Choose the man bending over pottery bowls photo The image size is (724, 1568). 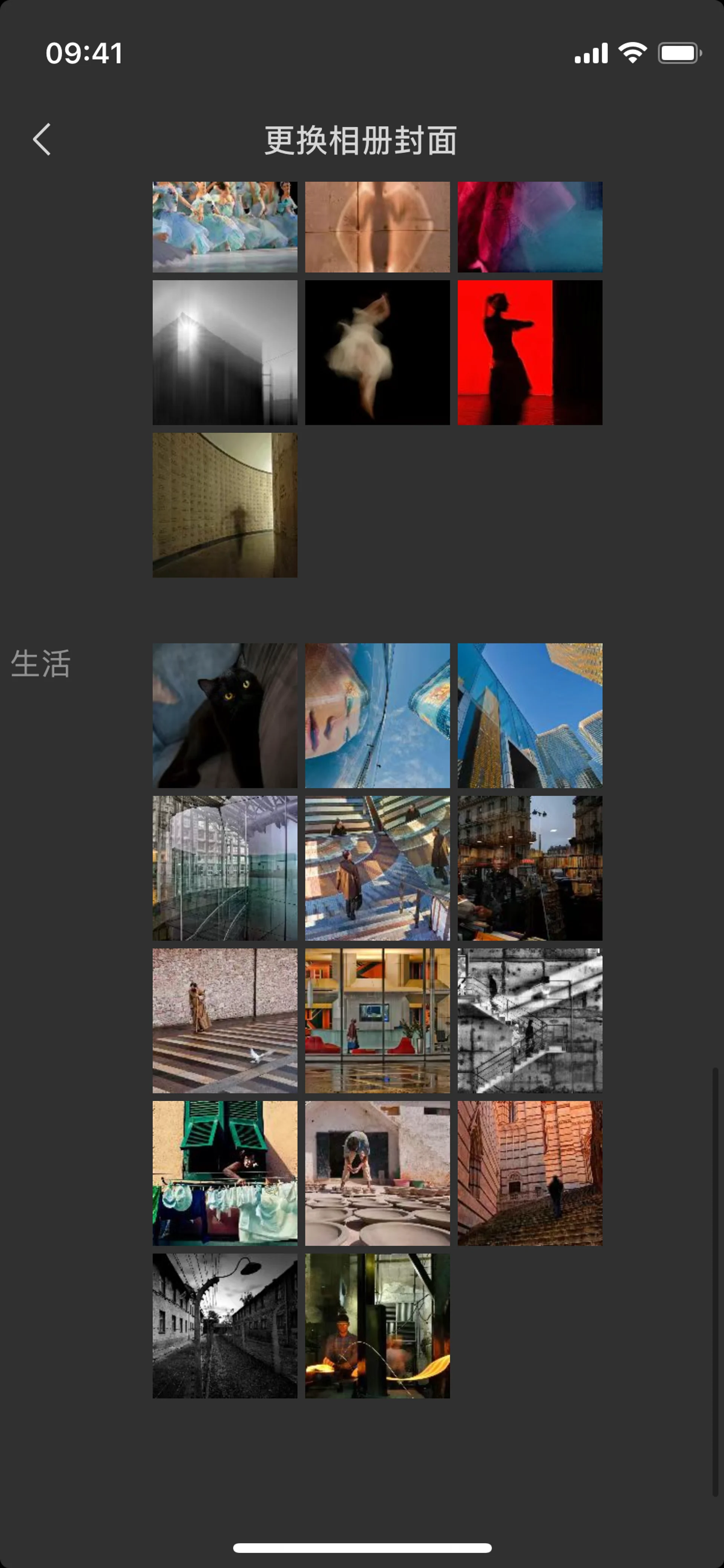(377, 1172)
